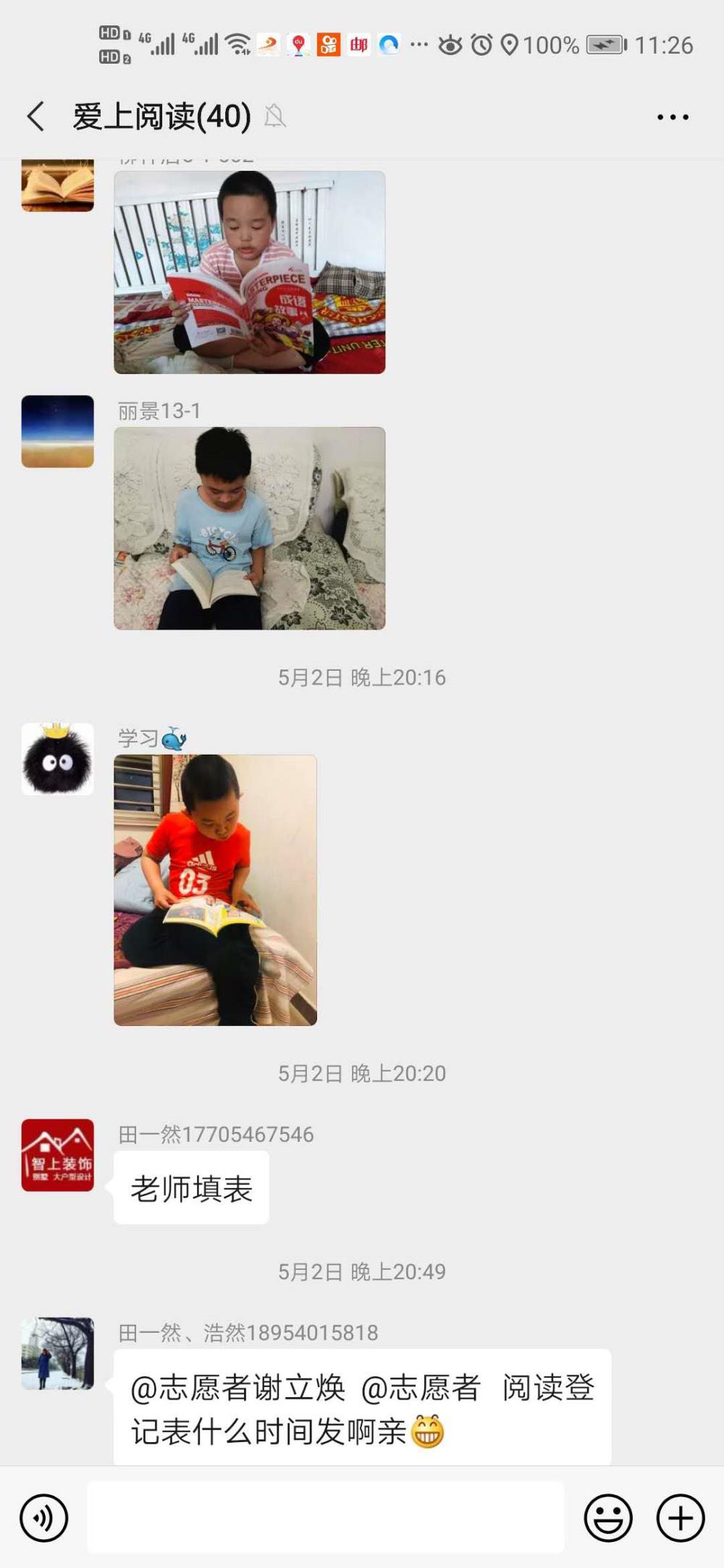Go back from the 爱上阅读 group chat

point(35,116)
